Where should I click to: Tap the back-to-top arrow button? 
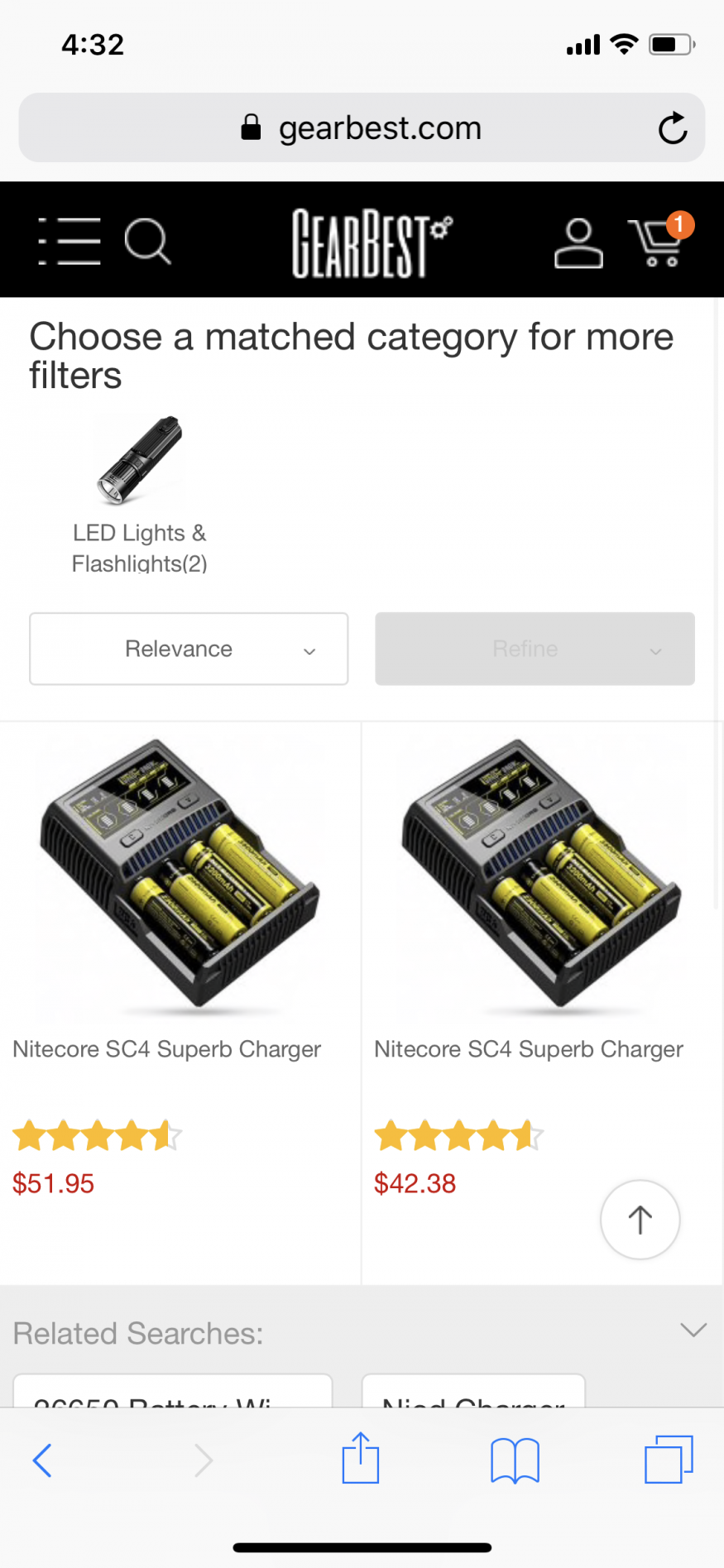(640, 1220)
